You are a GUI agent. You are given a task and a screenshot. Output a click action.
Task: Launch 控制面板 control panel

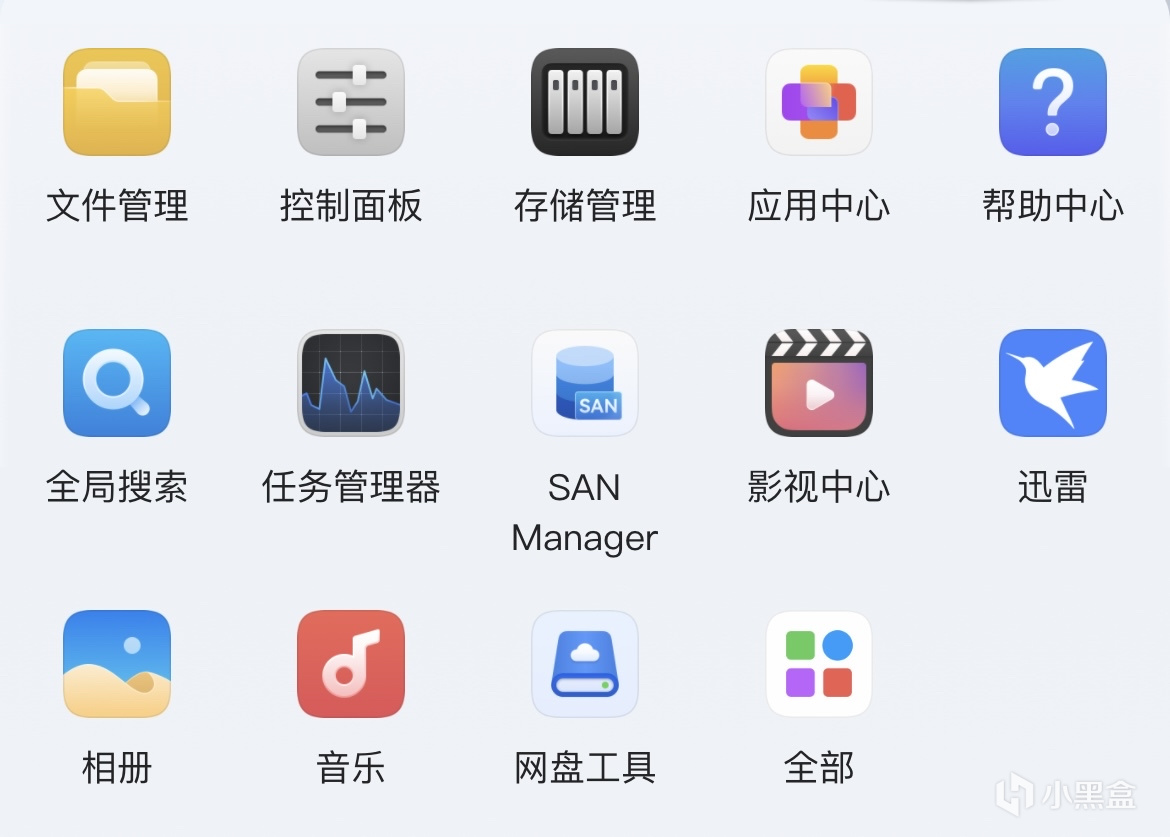click(x=351, y=102)
